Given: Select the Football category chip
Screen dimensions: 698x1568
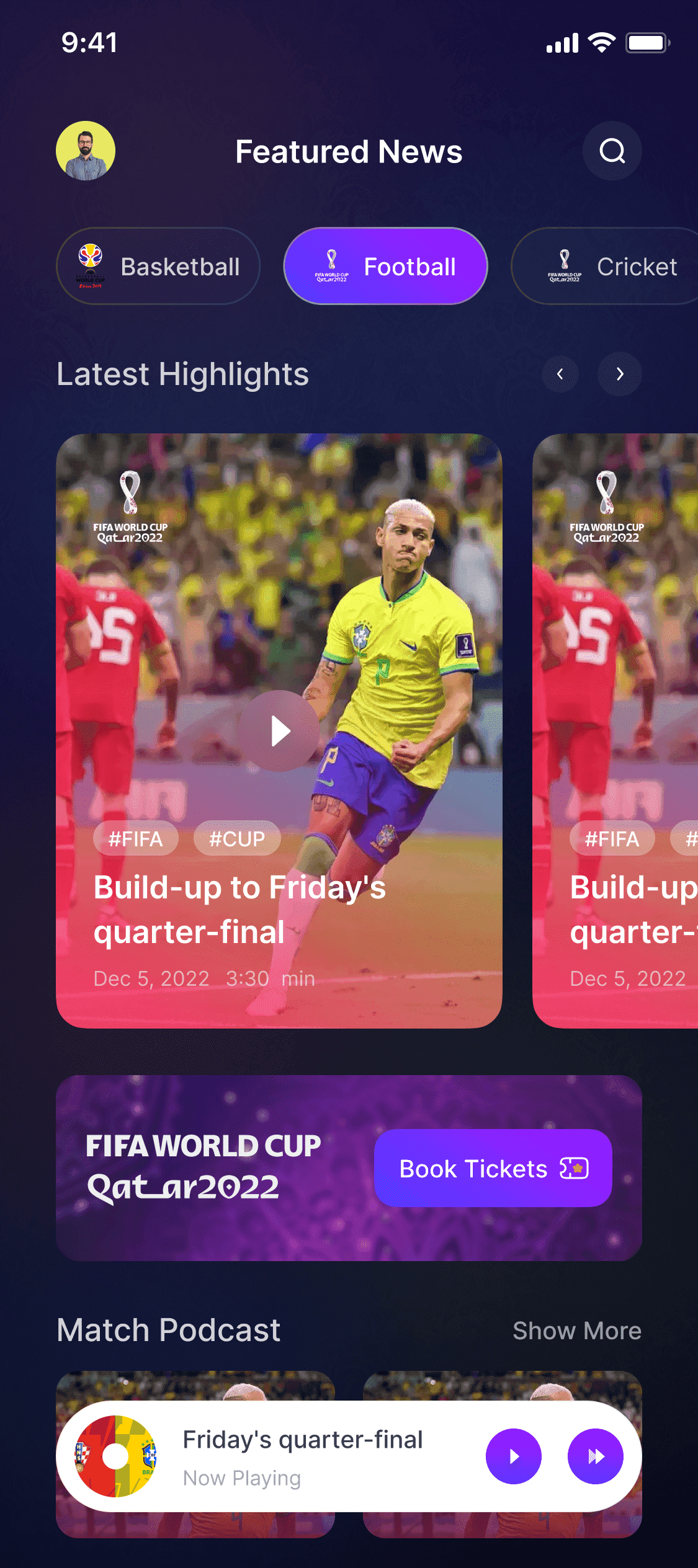Looking at the screenshot, I should (x=386, y=266).
